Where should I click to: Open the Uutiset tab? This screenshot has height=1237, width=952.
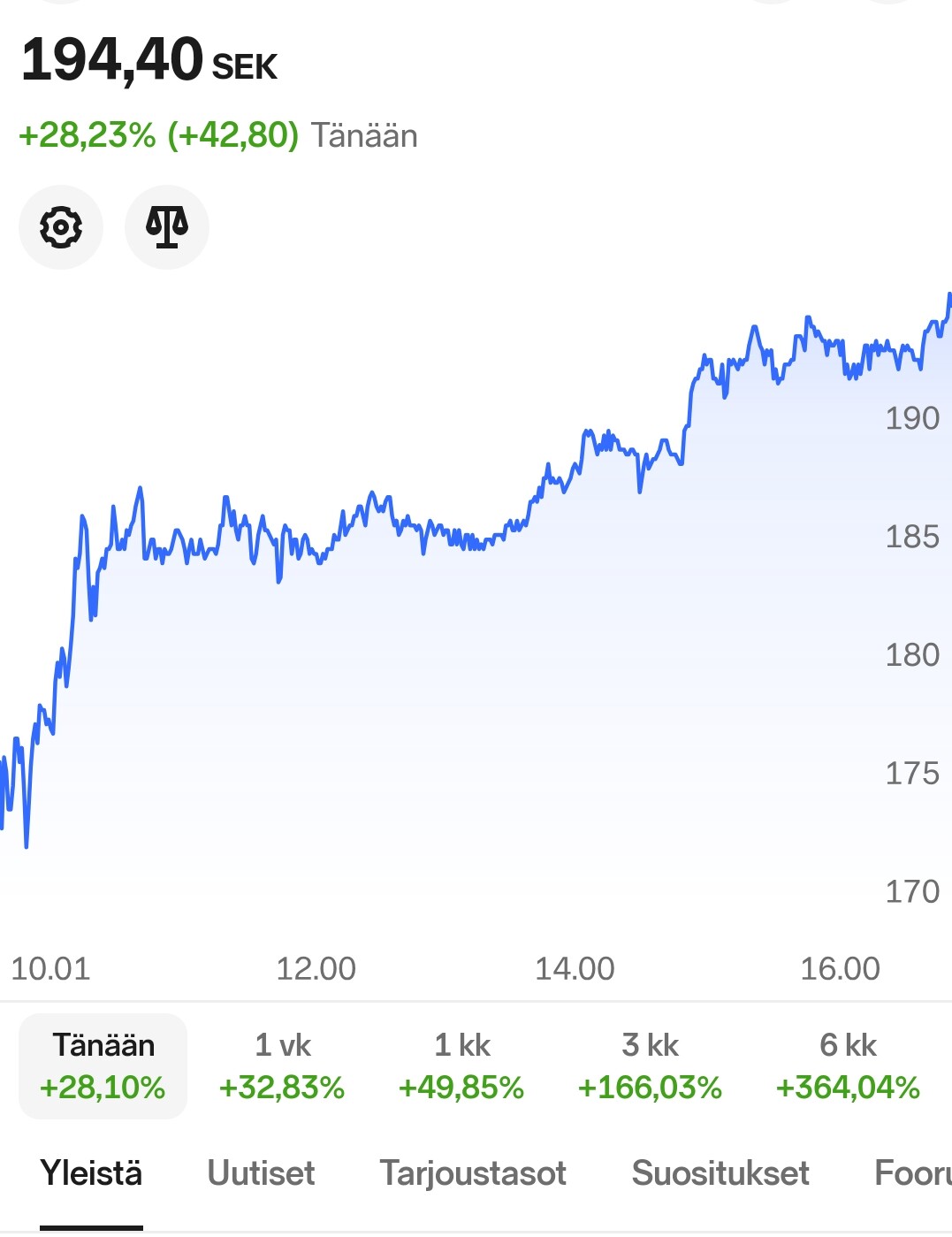(x=261, y=1173)
